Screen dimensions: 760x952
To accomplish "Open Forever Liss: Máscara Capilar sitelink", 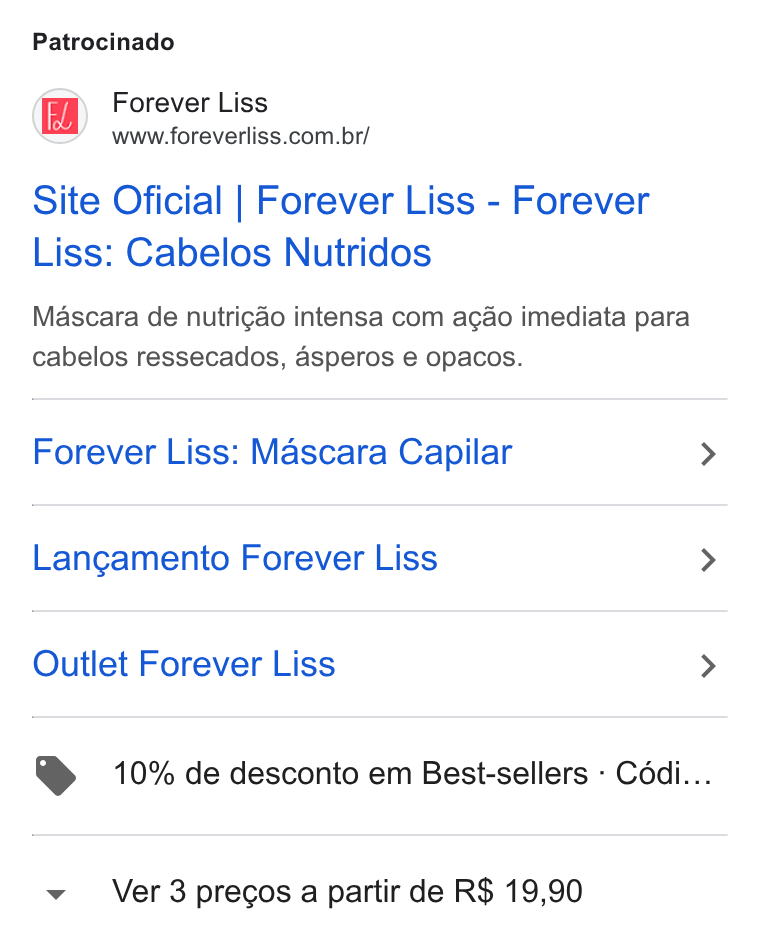I will (379, 453).
